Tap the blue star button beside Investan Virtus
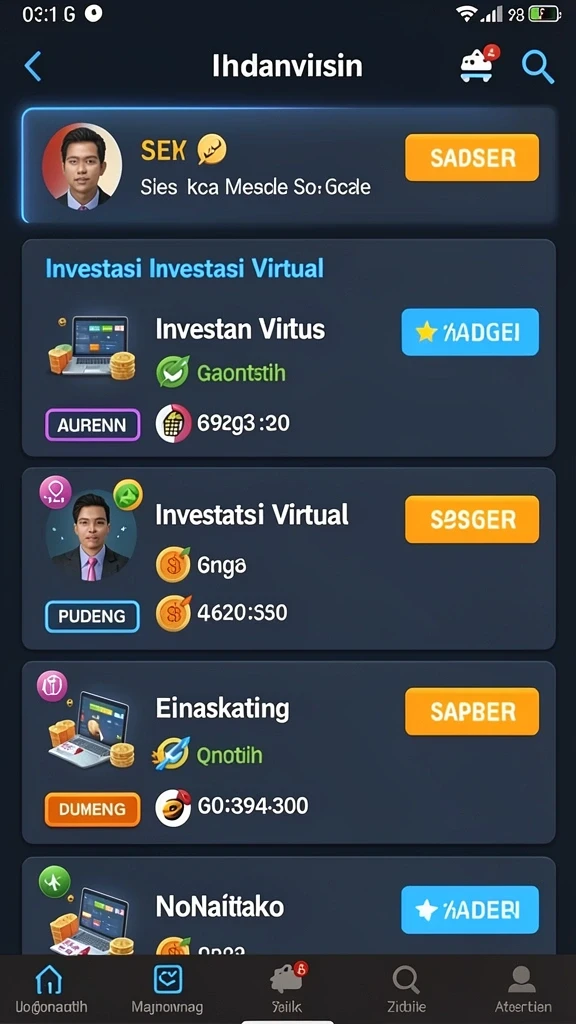This screenshot has width=576, height=1024. (x=470, y=332)
